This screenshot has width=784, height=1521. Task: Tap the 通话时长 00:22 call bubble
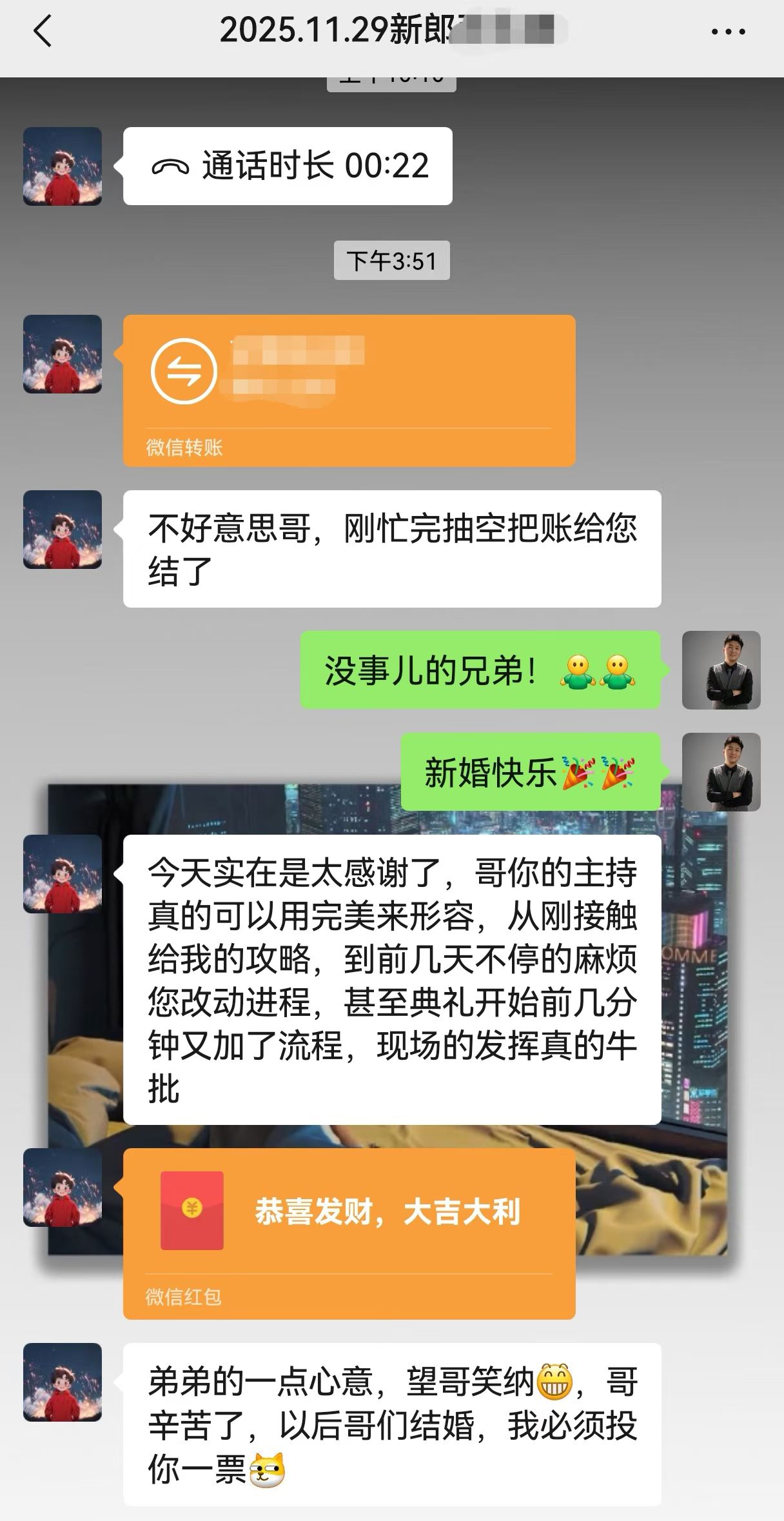pos(288,166)
